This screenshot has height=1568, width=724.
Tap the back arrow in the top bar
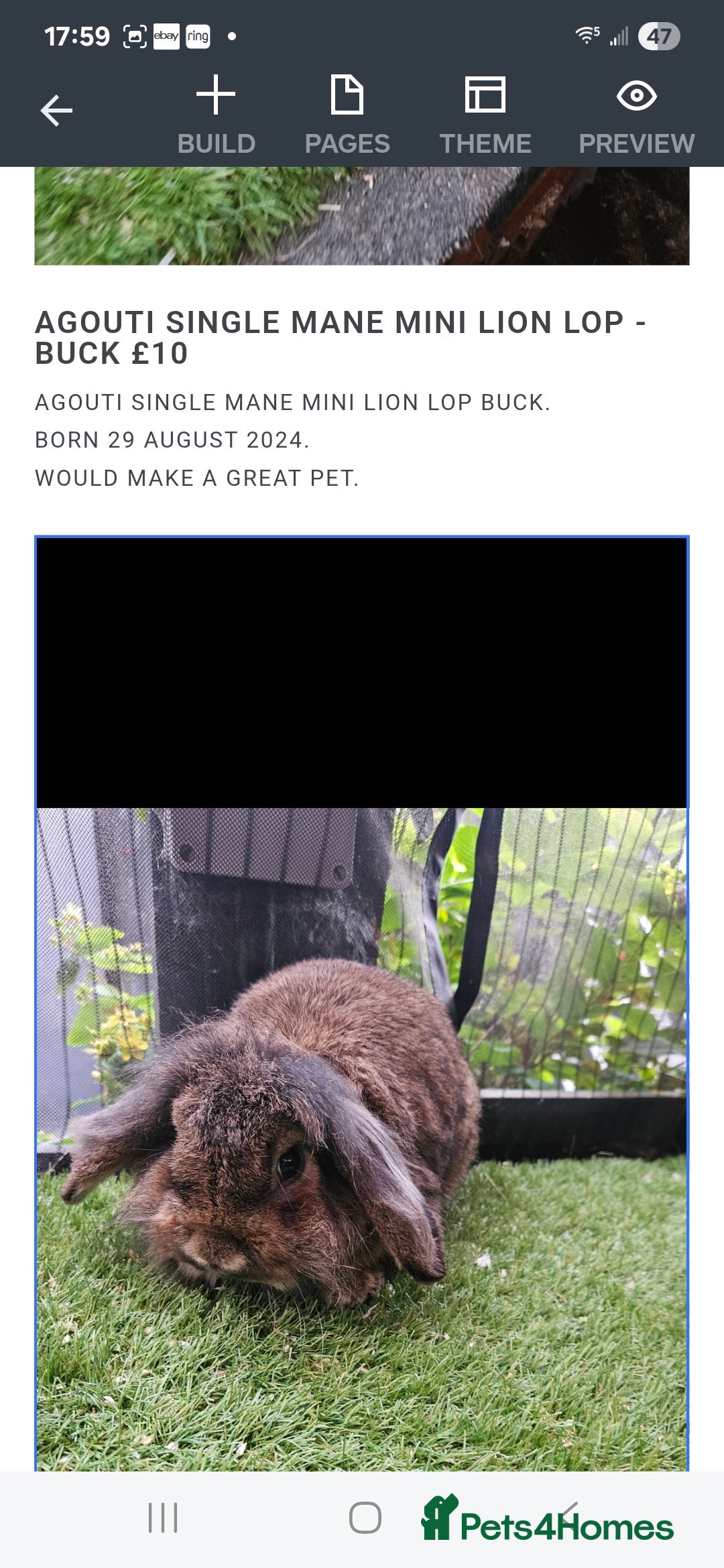point(56,111)
